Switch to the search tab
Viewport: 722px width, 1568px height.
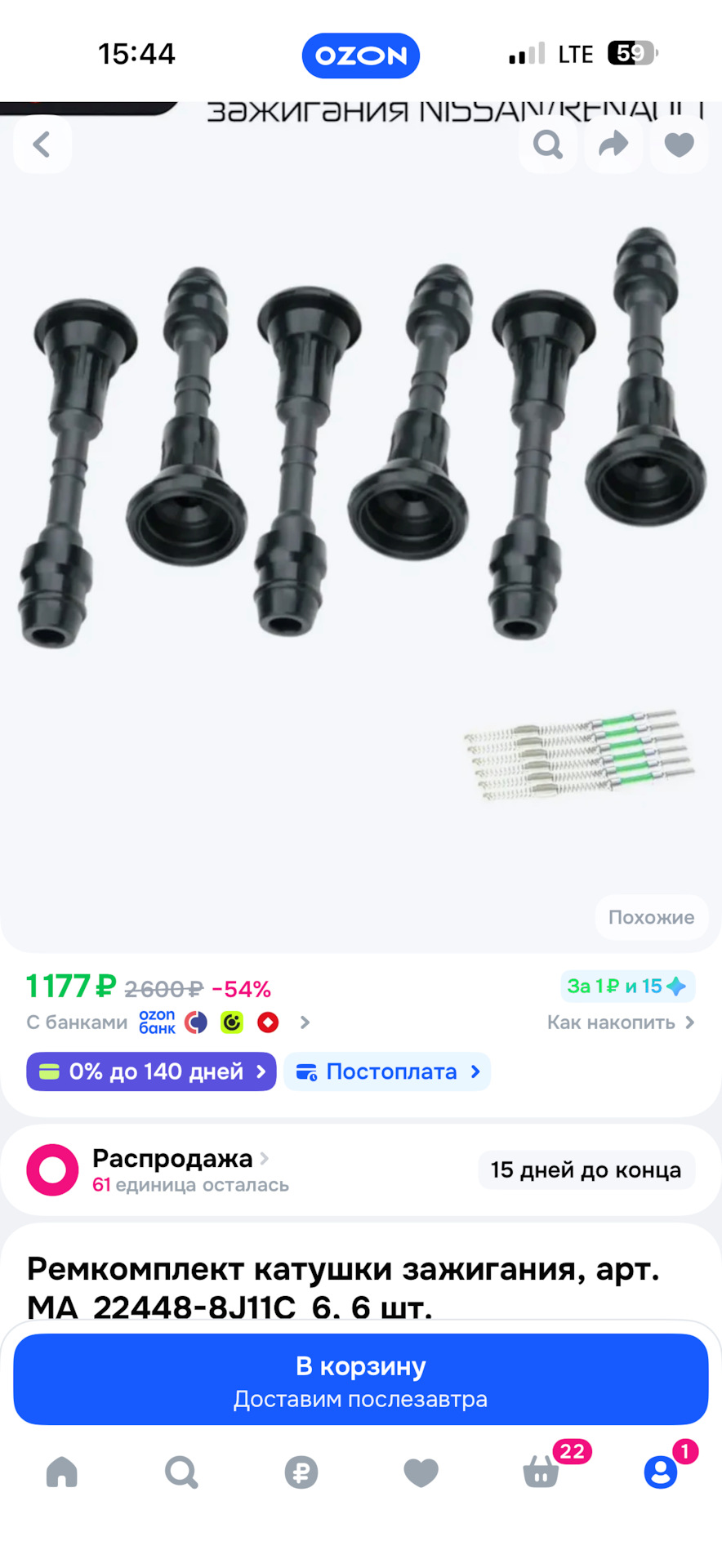(x=181, y=1472)
